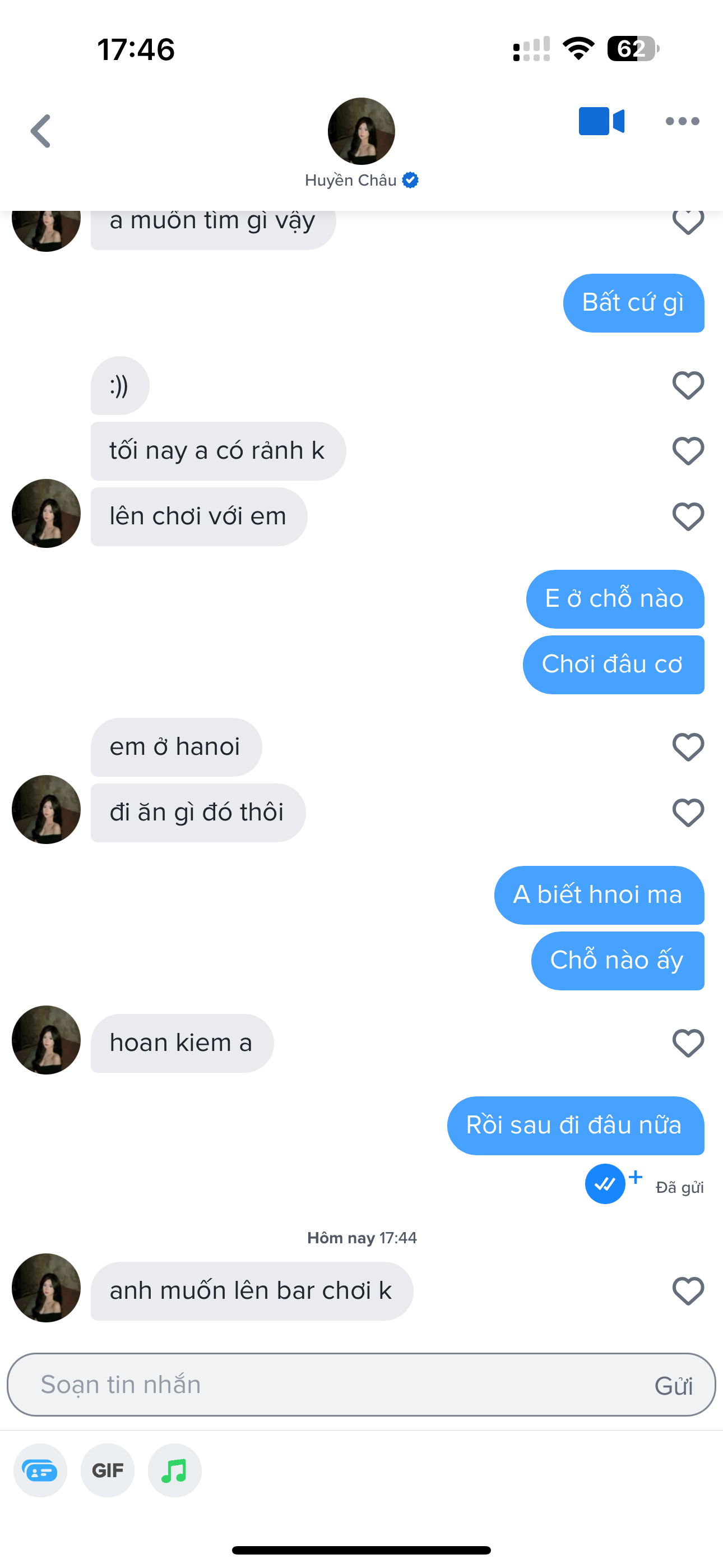Image resolution: width=723 pixels, height=1568 pixels.
Task: Open the three-dot overflow menu
Action: click(x=682, y=121)
